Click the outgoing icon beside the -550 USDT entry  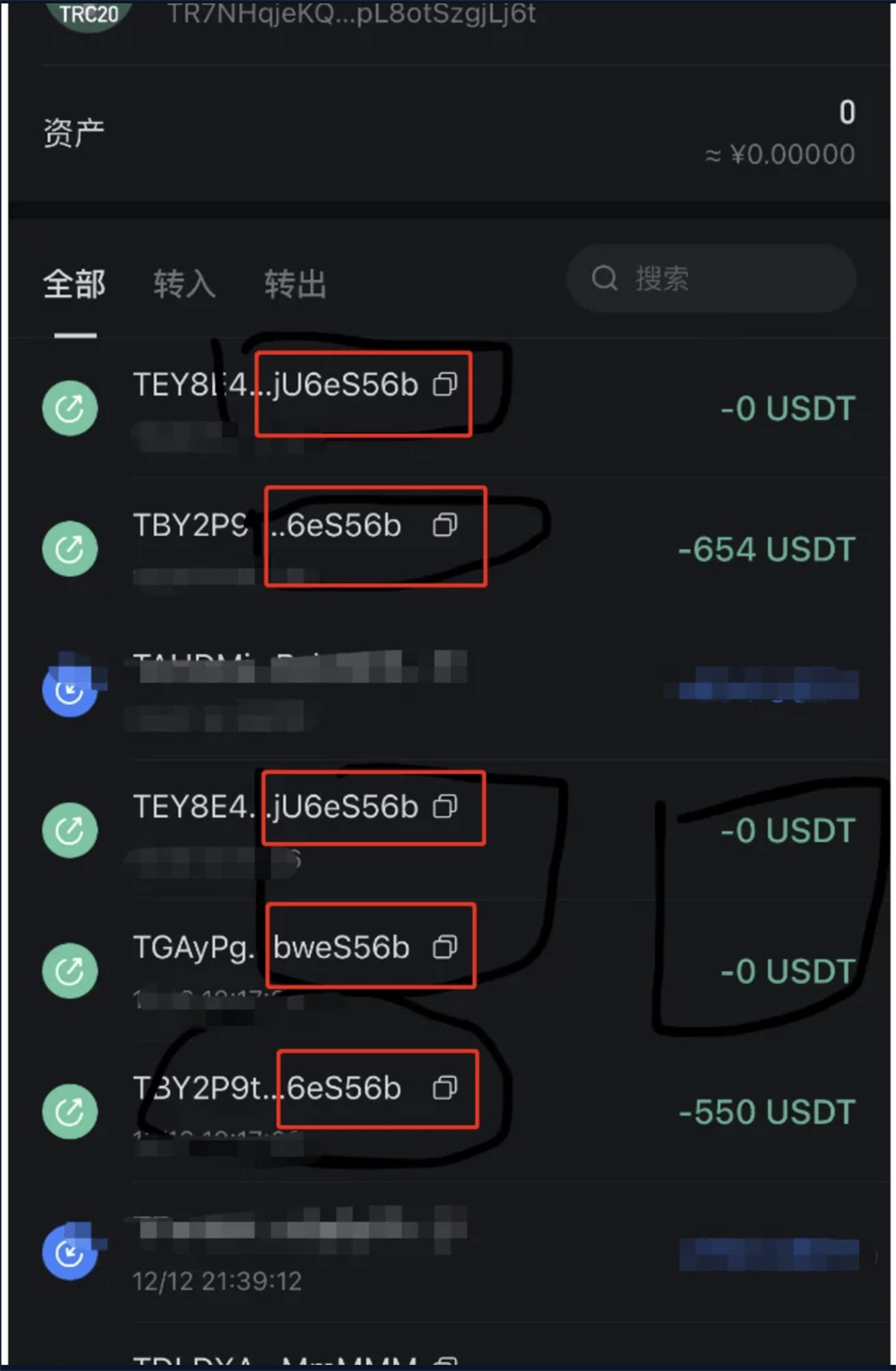70,1112
